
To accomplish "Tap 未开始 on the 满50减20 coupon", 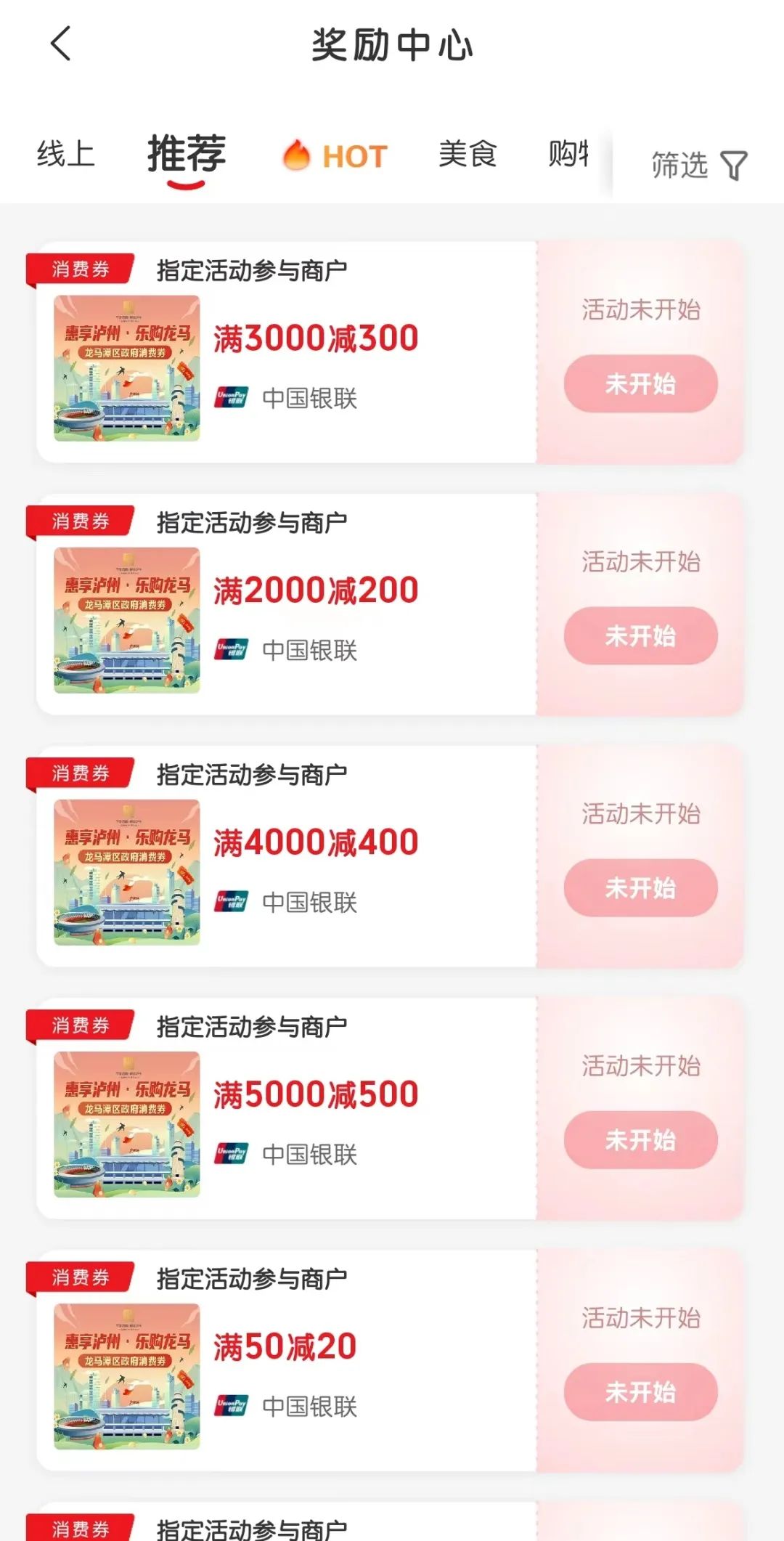I will [640, 1391].
